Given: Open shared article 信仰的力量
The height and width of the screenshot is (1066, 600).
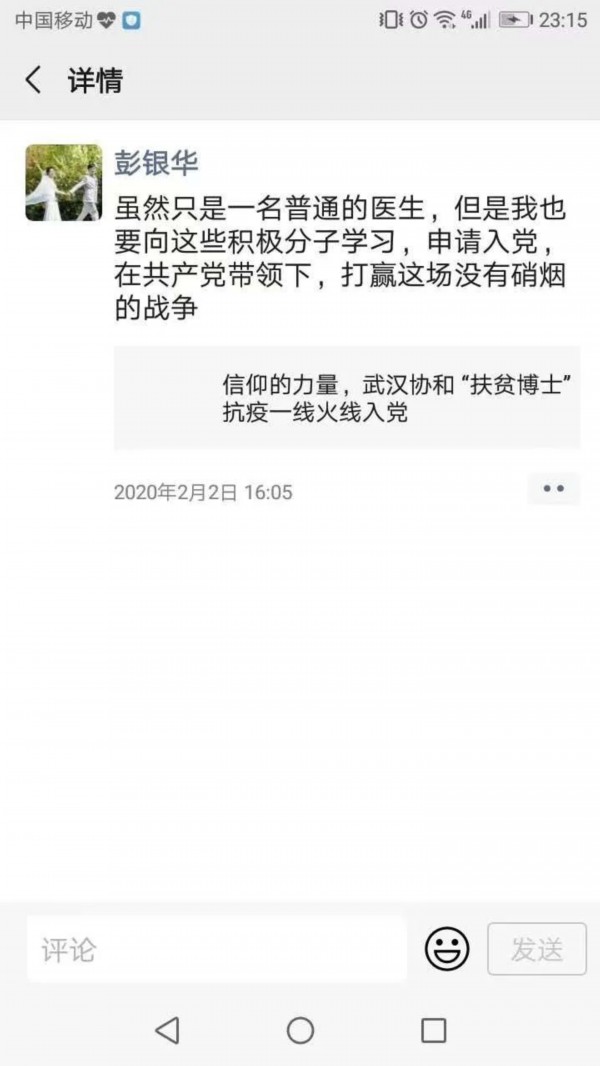Looking at the screenshot, I should point(346,398).
